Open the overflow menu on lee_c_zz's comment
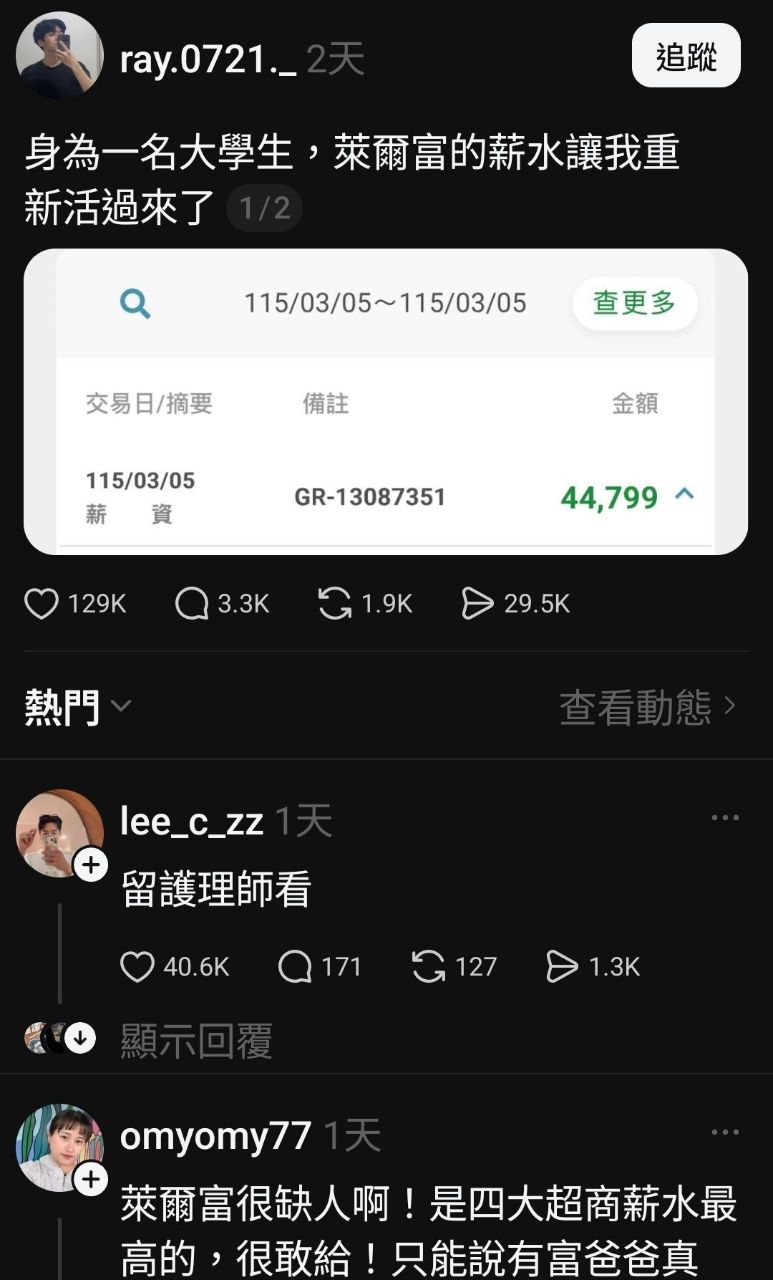Image resolution: width=773 pixels, height=1280 pixels. (725, 818)
